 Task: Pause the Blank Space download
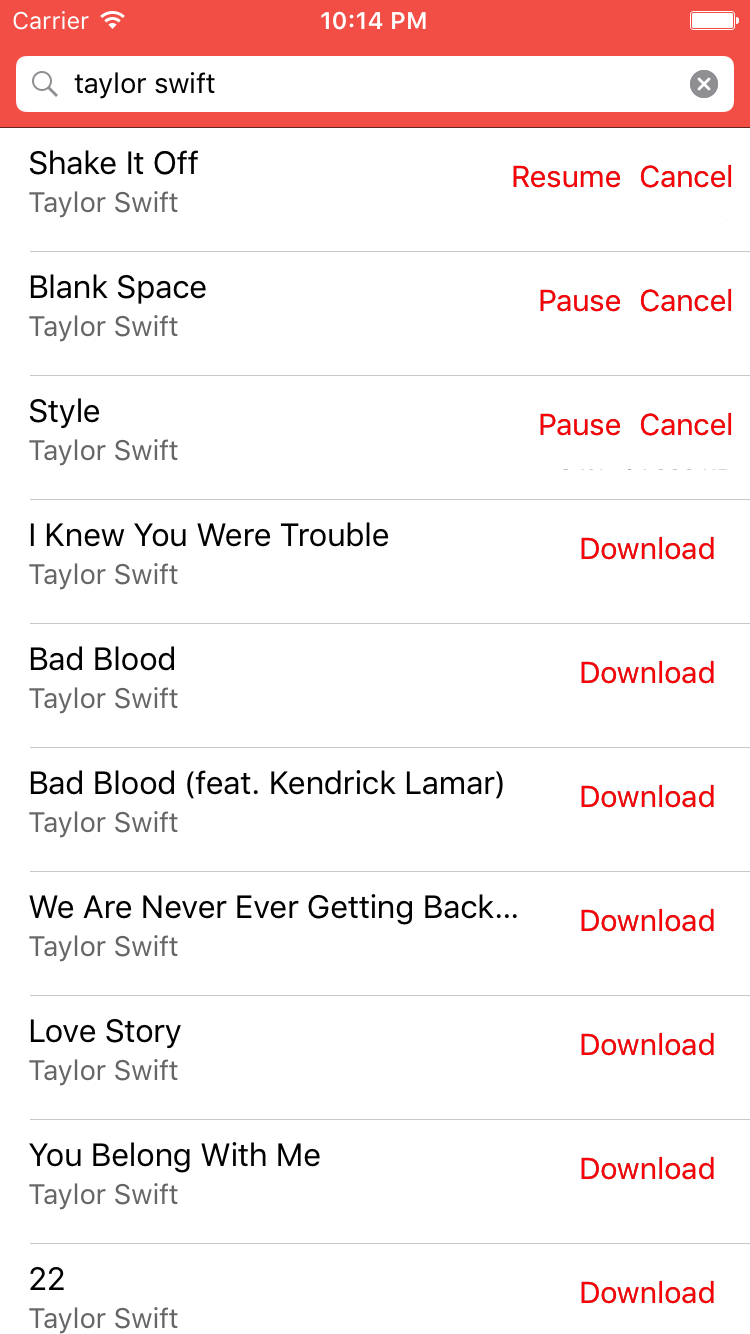coord(580,301)
